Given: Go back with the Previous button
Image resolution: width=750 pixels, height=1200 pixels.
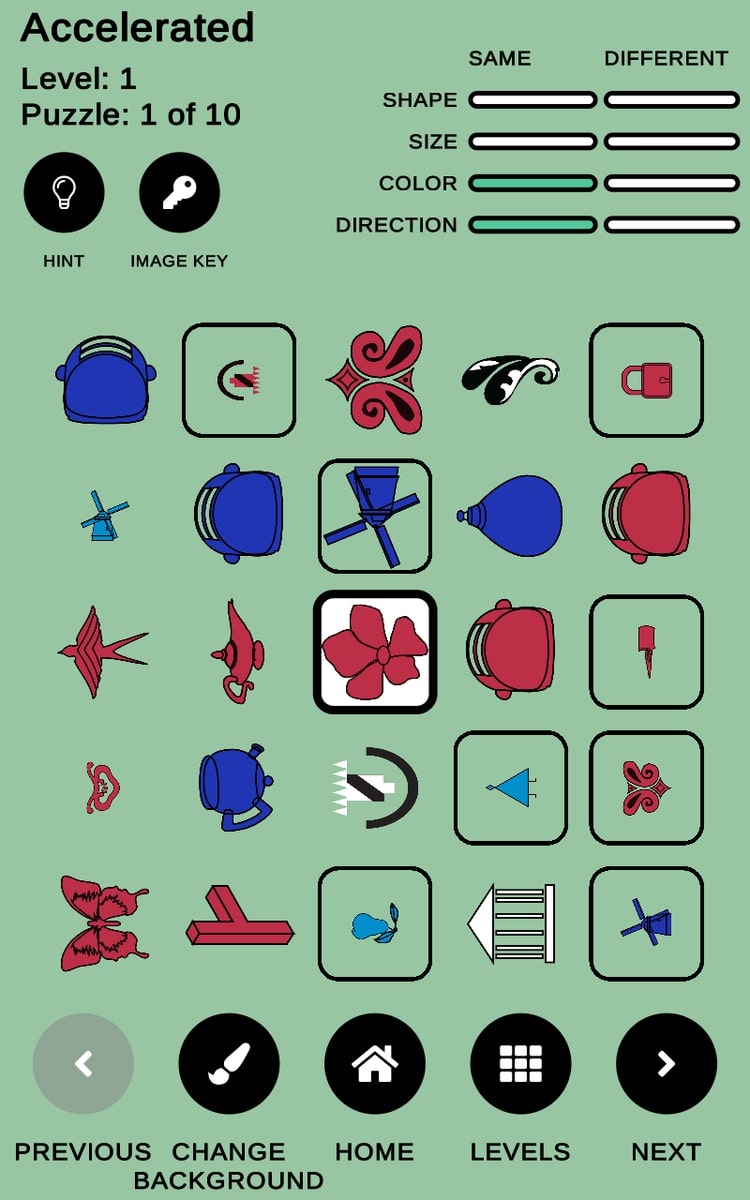Looking at the screenshot, I should (x=83, y=1064).
